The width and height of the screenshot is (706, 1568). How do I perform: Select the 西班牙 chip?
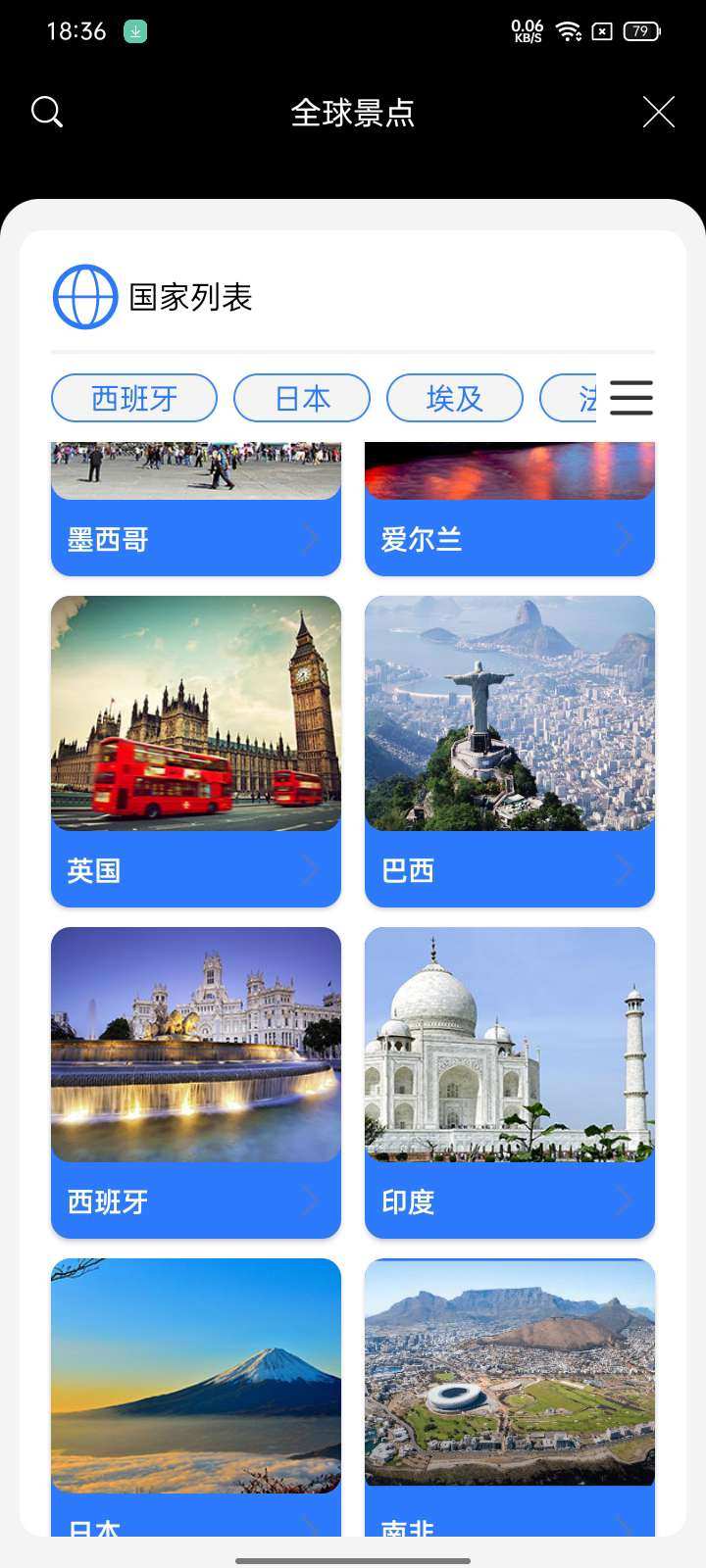134,398
